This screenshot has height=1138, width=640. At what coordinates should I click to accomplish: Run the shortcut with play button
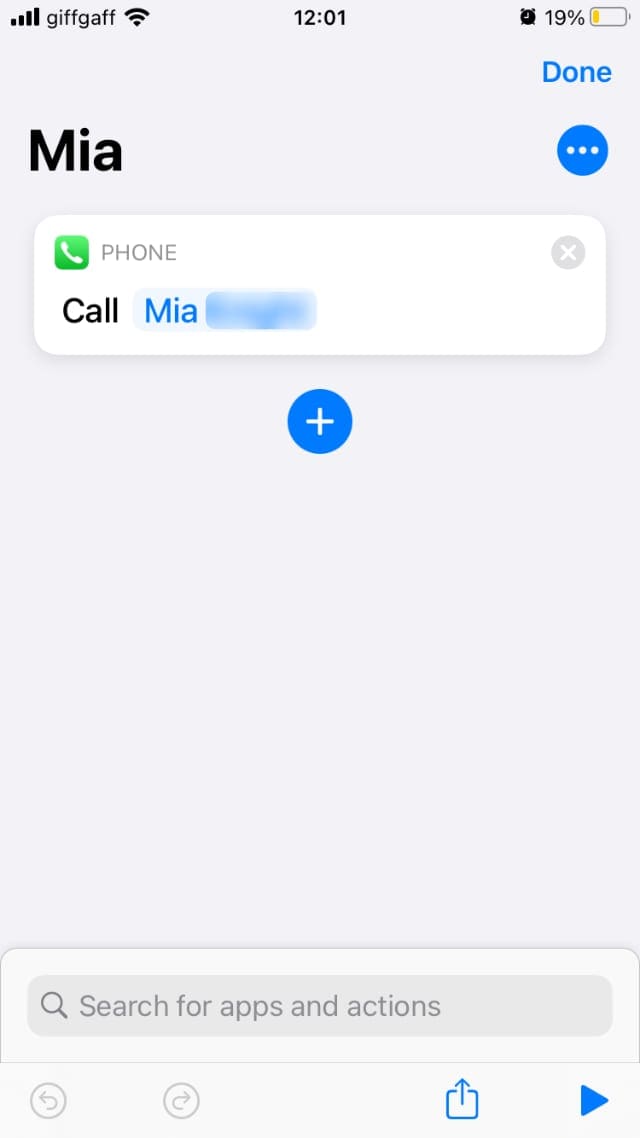tap(594, 1101)
